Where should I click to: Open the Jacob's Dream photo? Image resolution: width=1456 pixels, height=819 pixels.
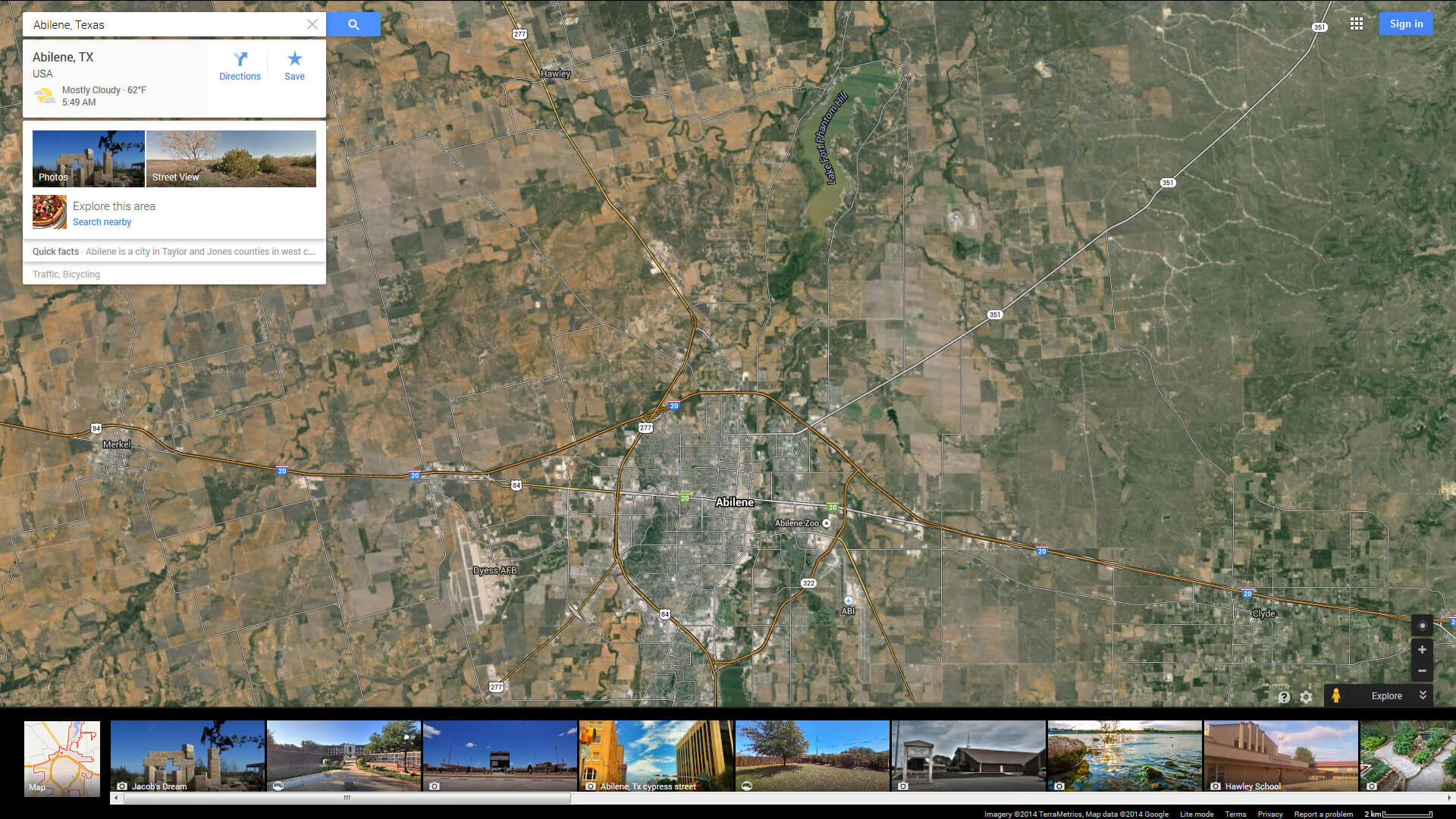click(187, 756)
